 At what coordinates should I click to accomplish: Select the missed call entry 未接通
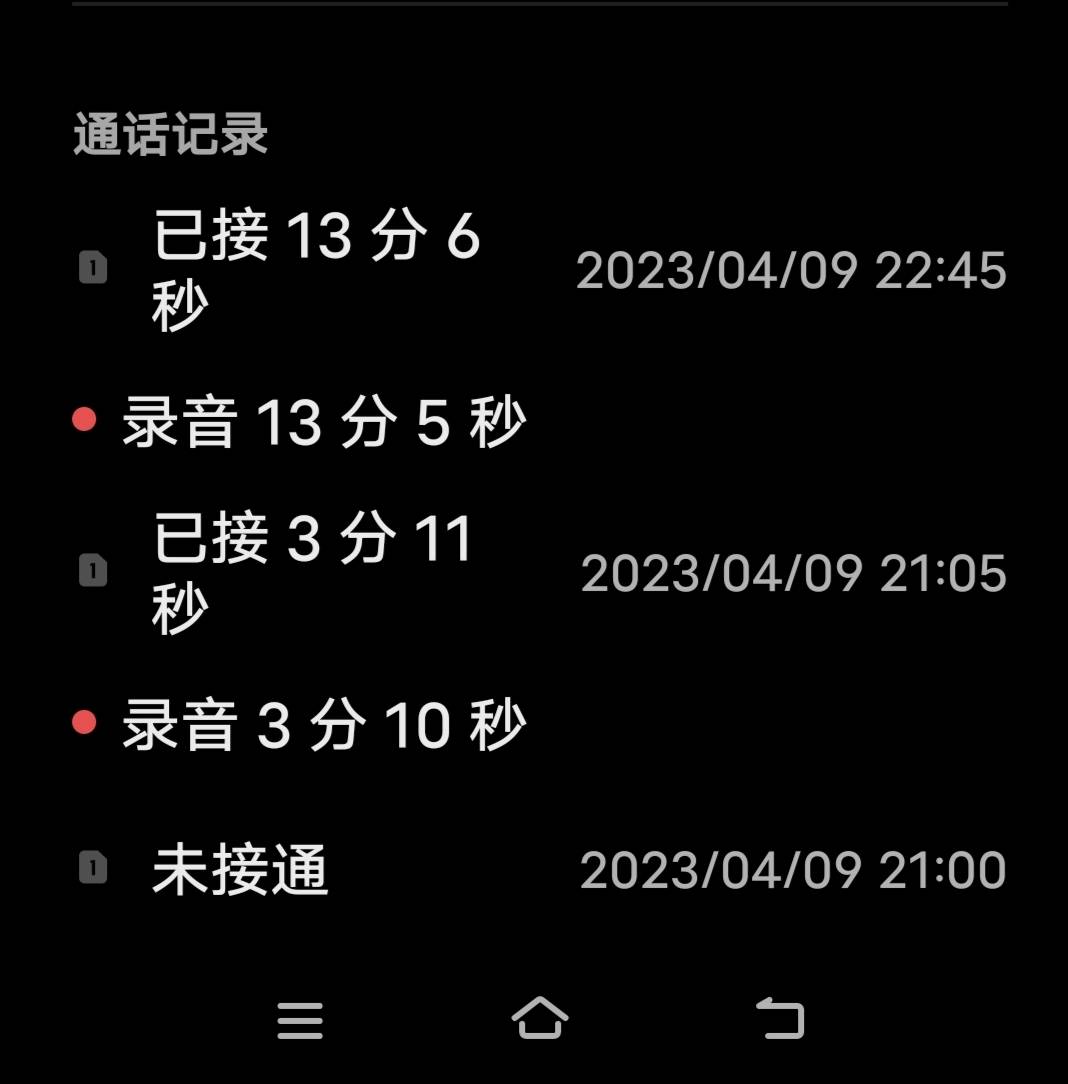pos(240,869)
